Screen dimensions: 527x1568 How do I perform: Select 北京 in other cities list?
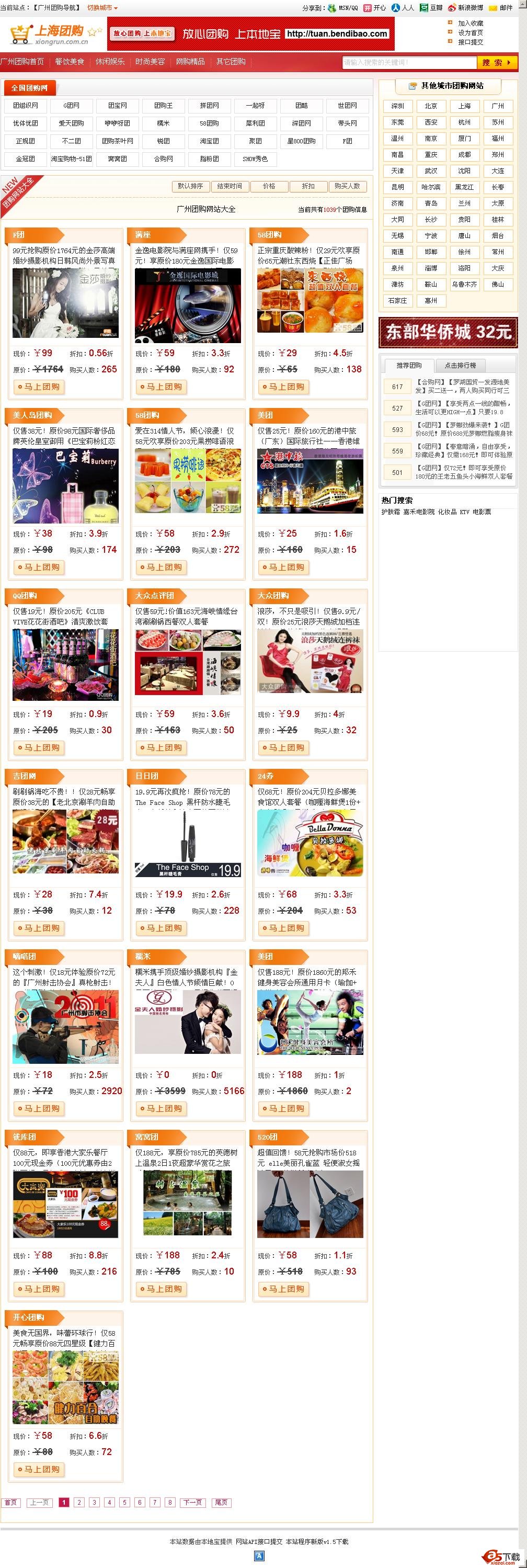[x=431, y=106]
